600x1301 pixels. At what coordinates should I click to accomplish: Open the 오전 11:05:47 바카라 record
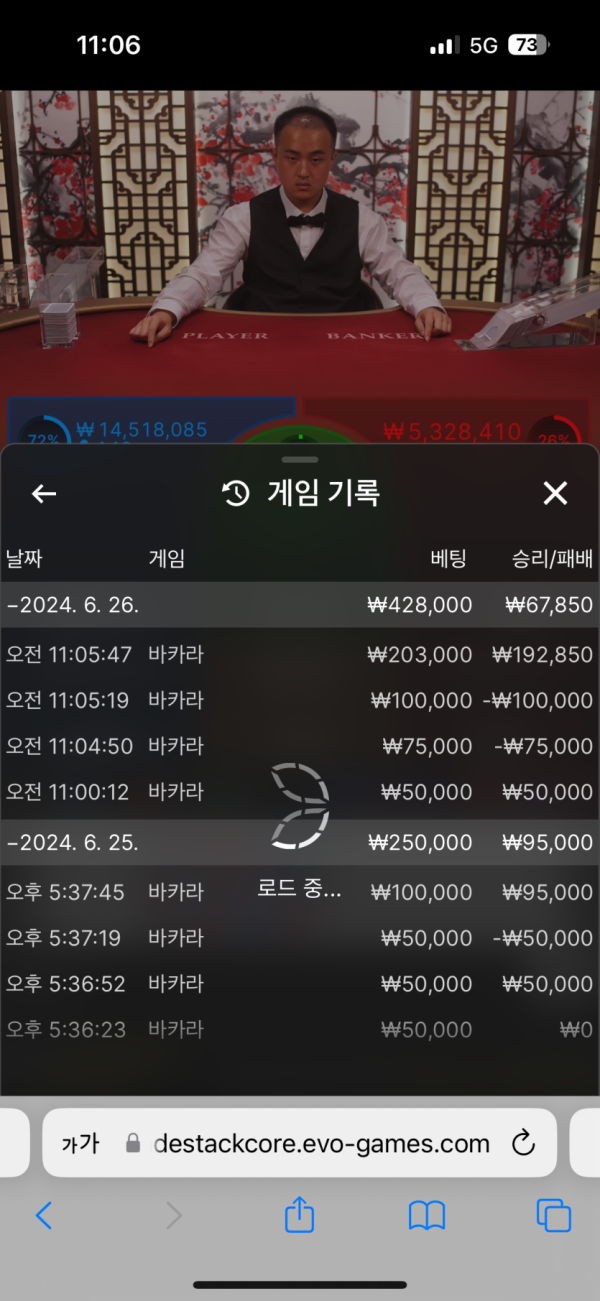point(300,655)
